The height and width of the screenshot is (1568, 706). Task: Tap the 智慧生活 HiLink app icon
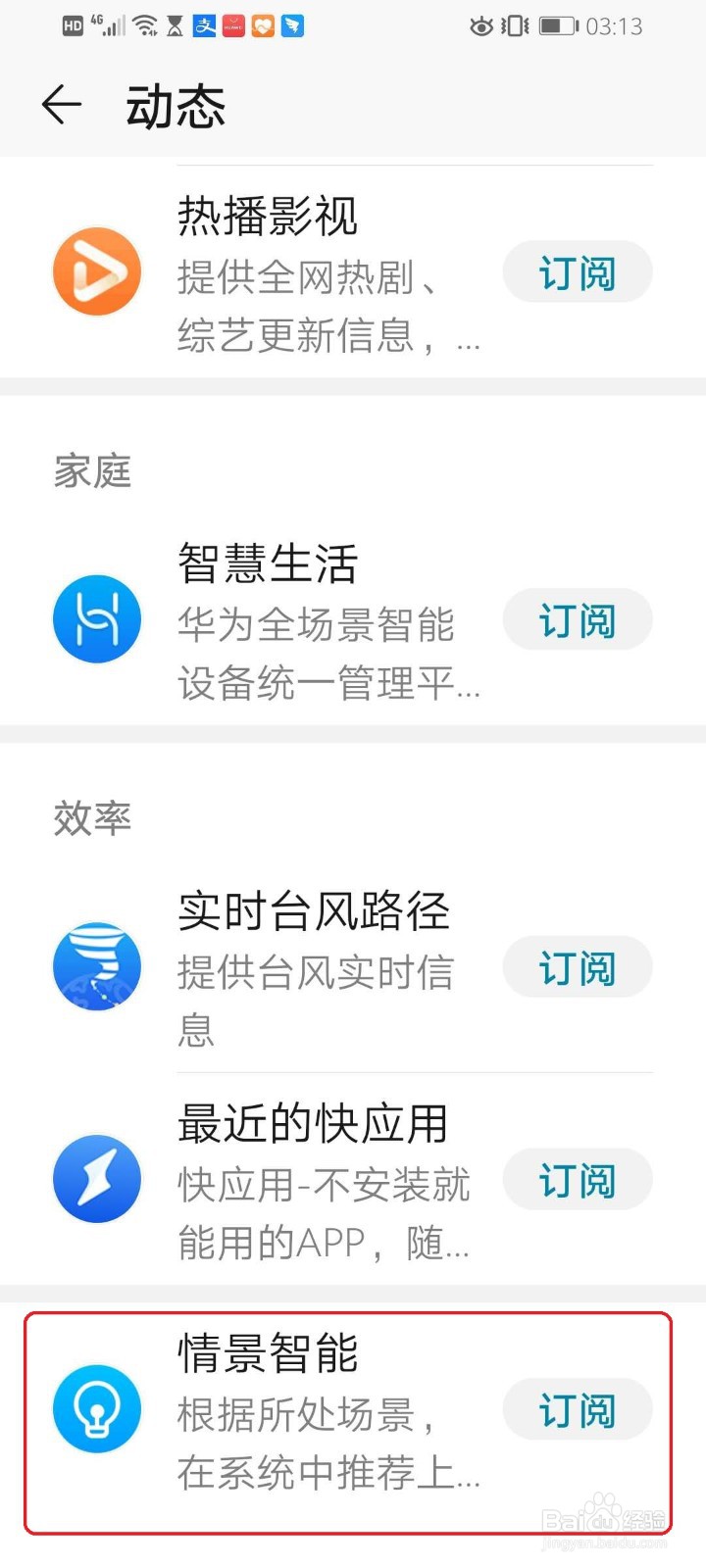97,619
